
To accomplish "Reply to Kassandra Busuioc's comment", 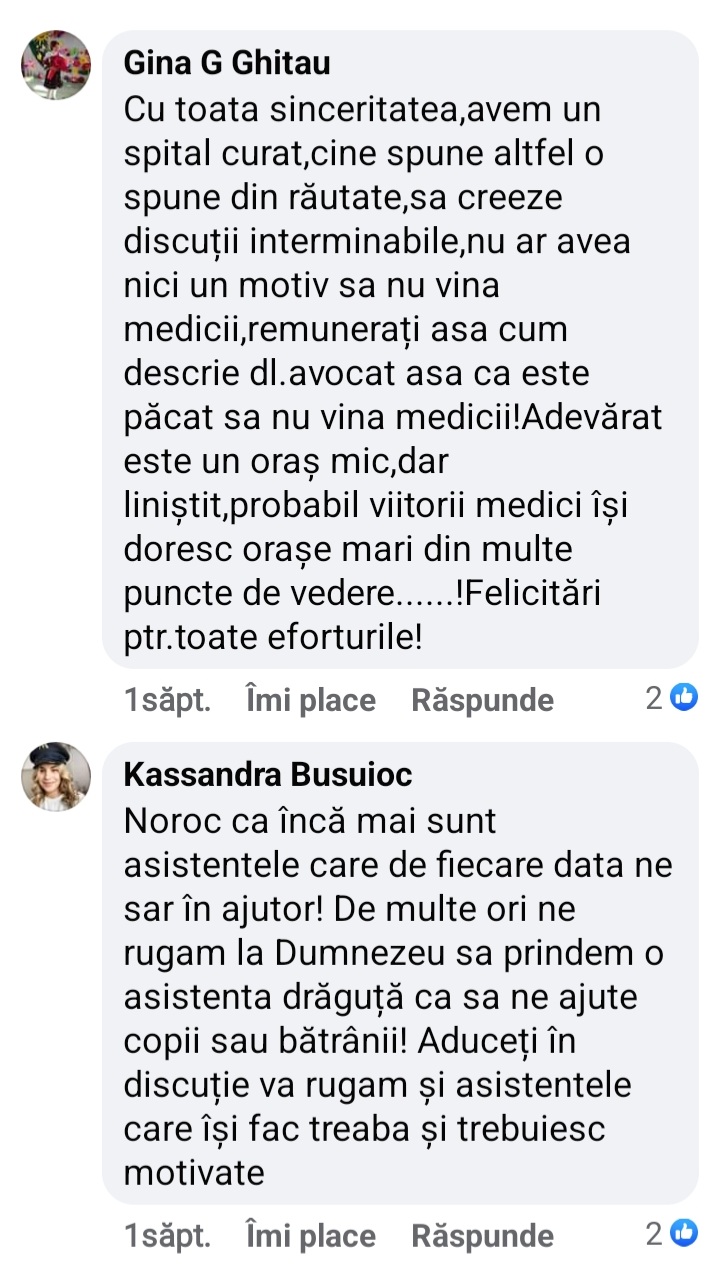I will coord(482,1236).
